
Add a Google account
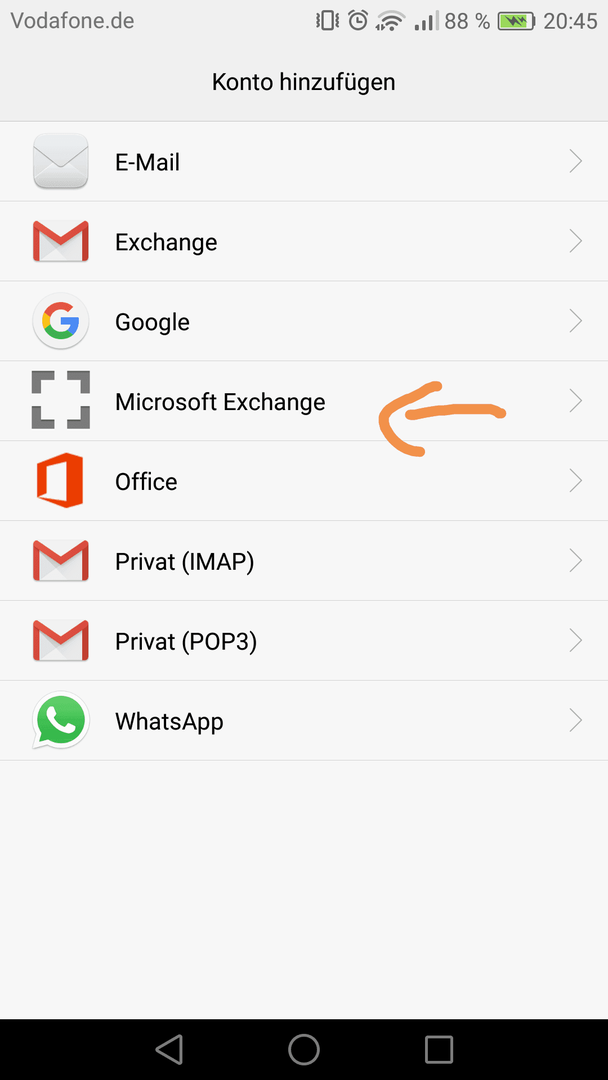click(x=304, y=321)
